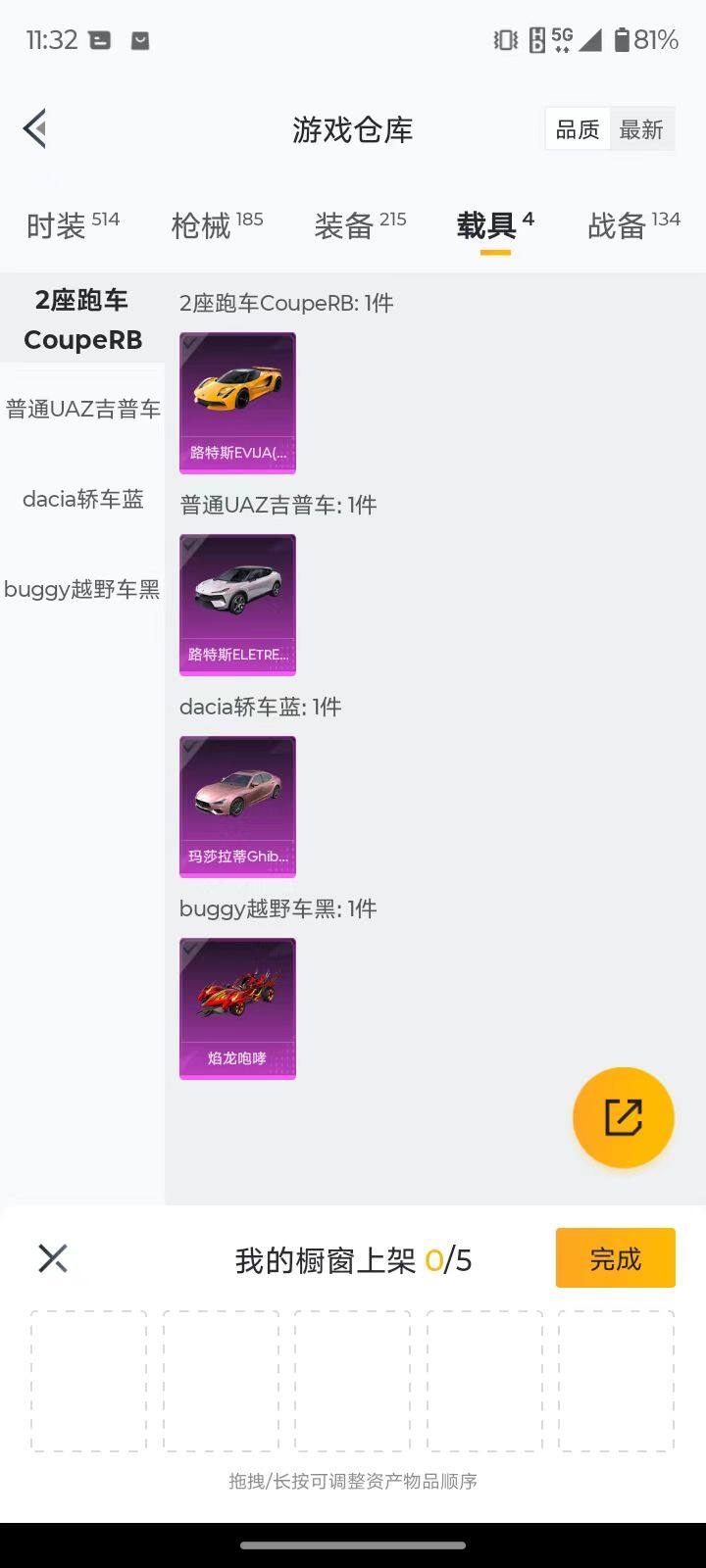The height and width of the screenshot is (1568, 706).
Task: Switch to the 枪械 tab
Action: coord(201,225)
